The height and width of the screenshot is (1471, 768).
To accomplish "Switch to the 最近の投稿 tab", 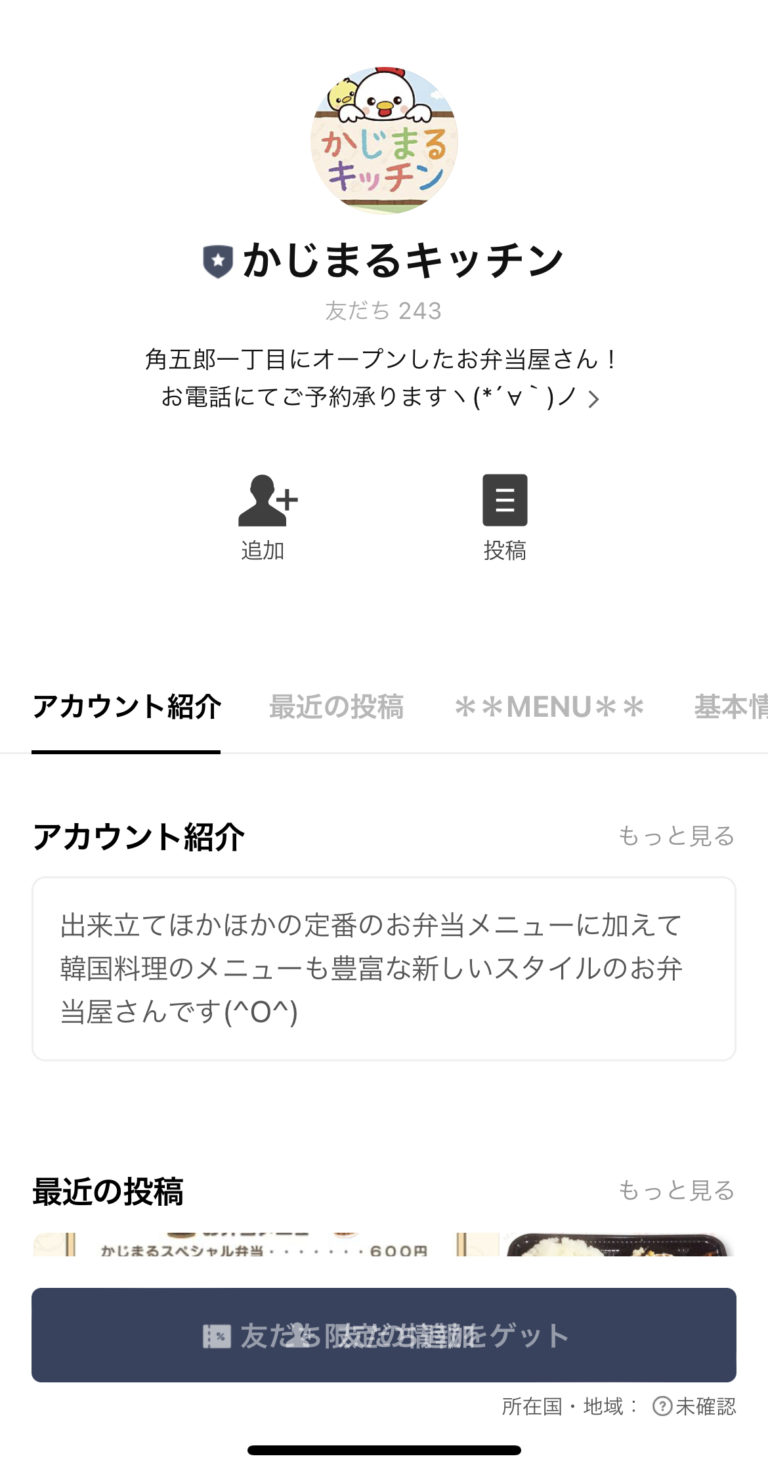I will 335,707.
